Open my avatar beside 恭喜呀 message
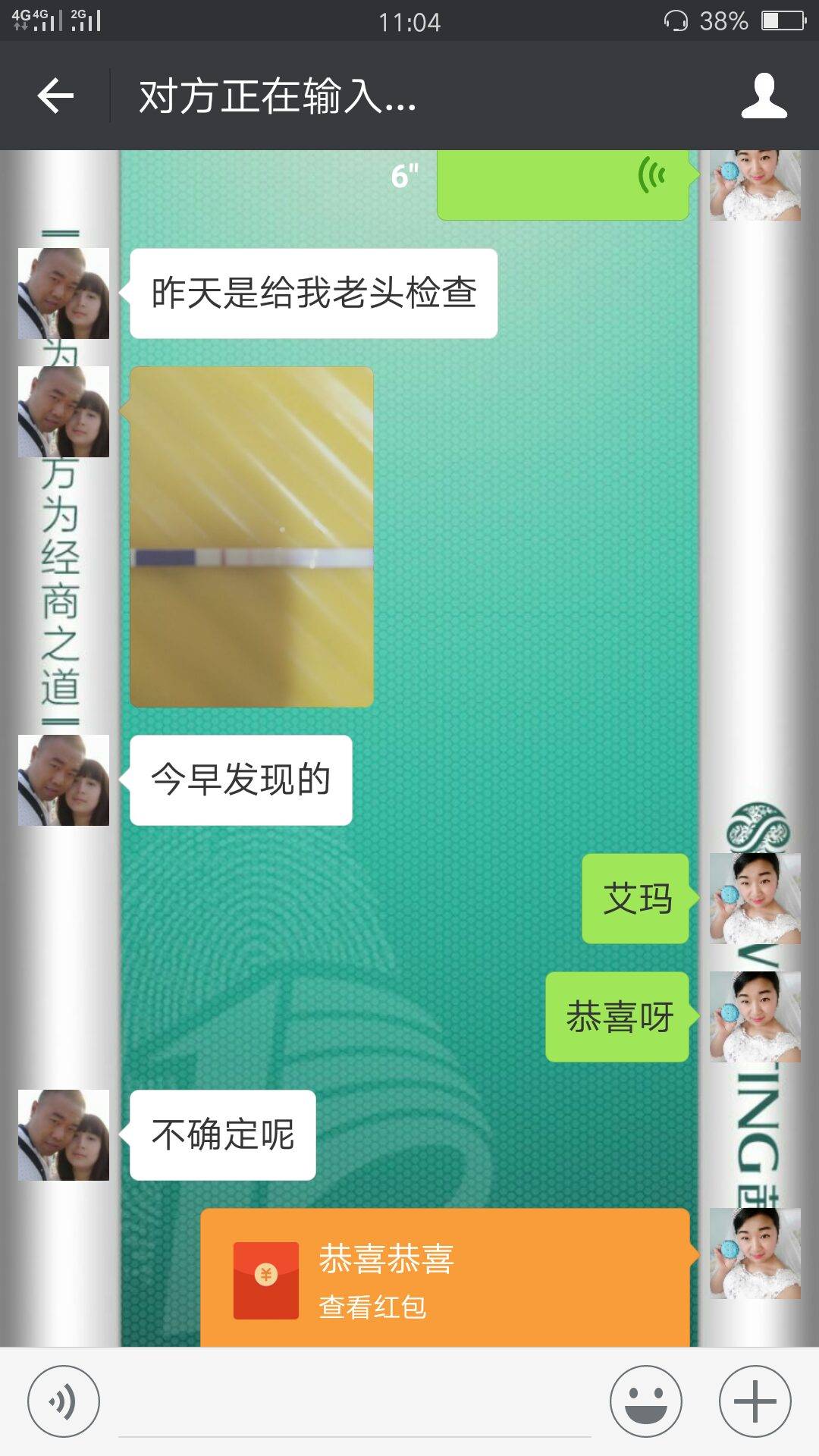The height and width of the screenshot is (1456, 819). click(755, 1016)
